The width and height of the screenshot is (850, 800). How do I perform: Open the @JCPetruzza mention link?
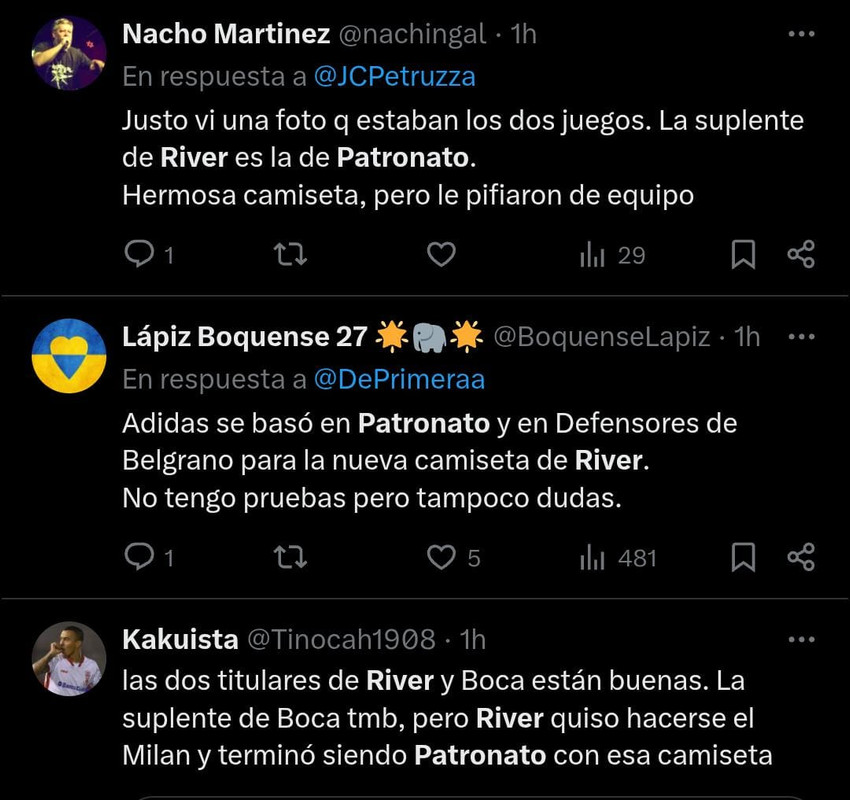(x=395, y=76)
